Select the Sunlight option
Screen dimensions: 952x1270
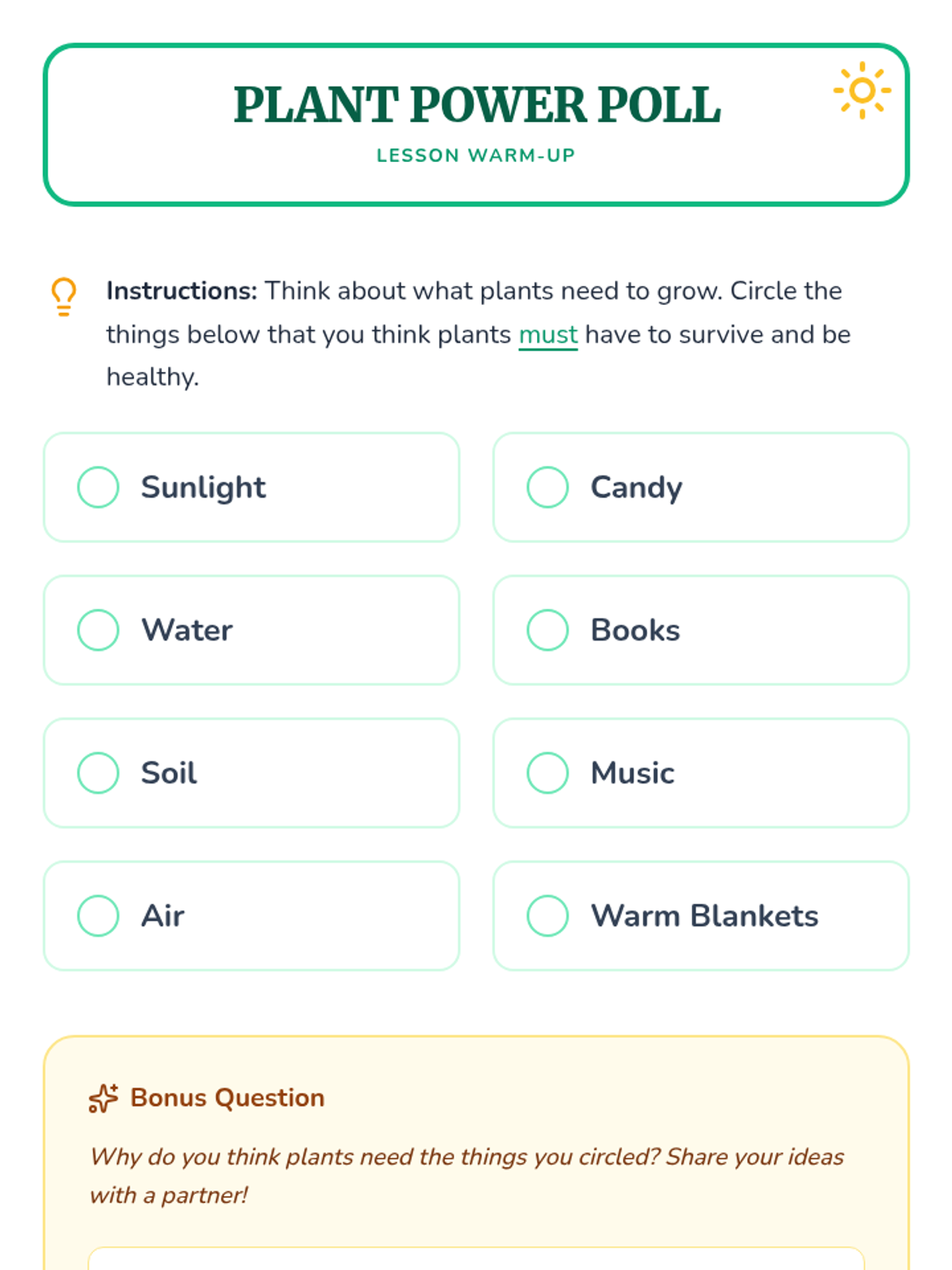[x=251, y=487]
